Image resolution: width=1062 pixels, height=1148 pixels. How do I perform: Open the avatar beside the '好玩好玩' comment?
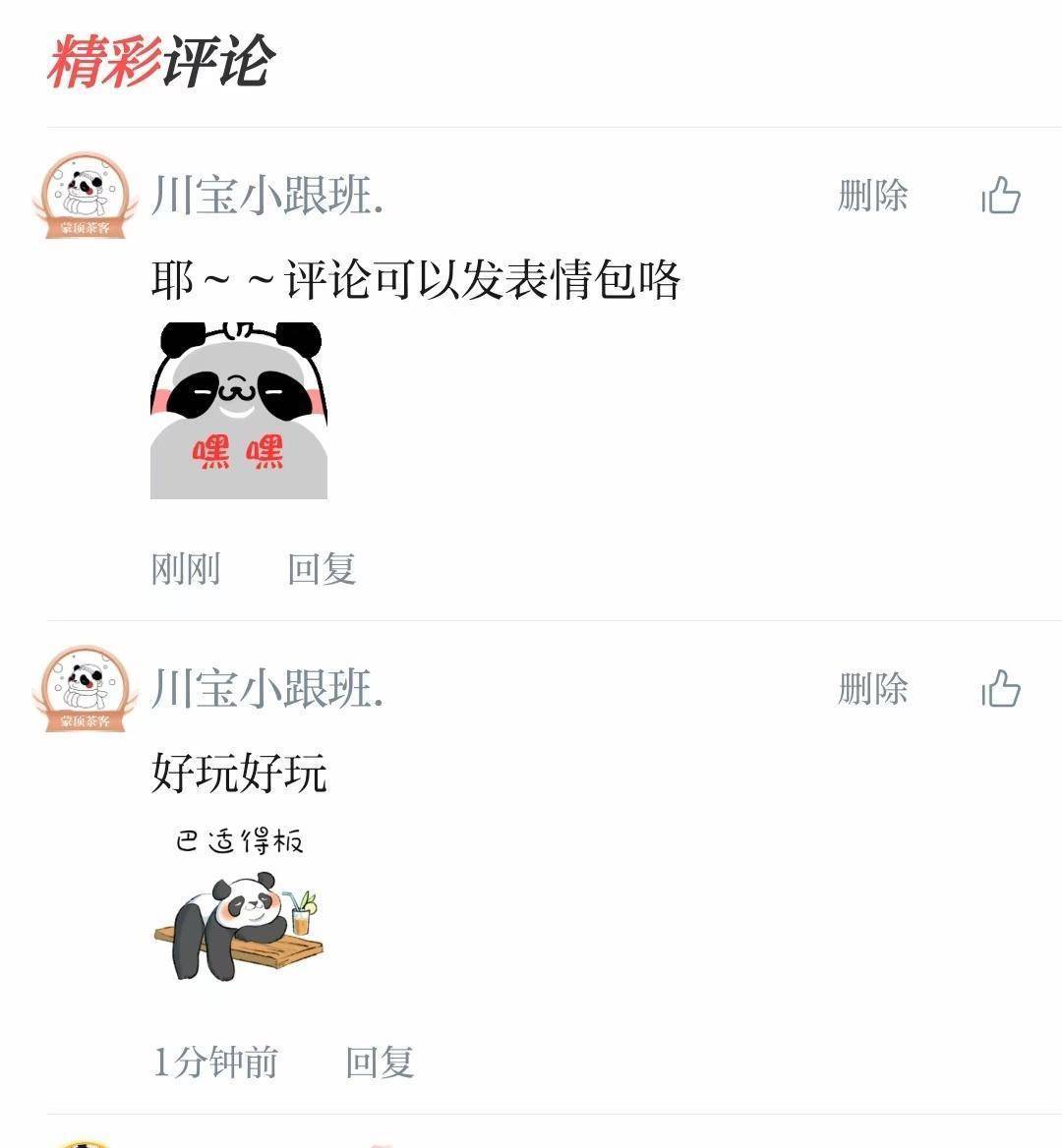pos(85,689)
